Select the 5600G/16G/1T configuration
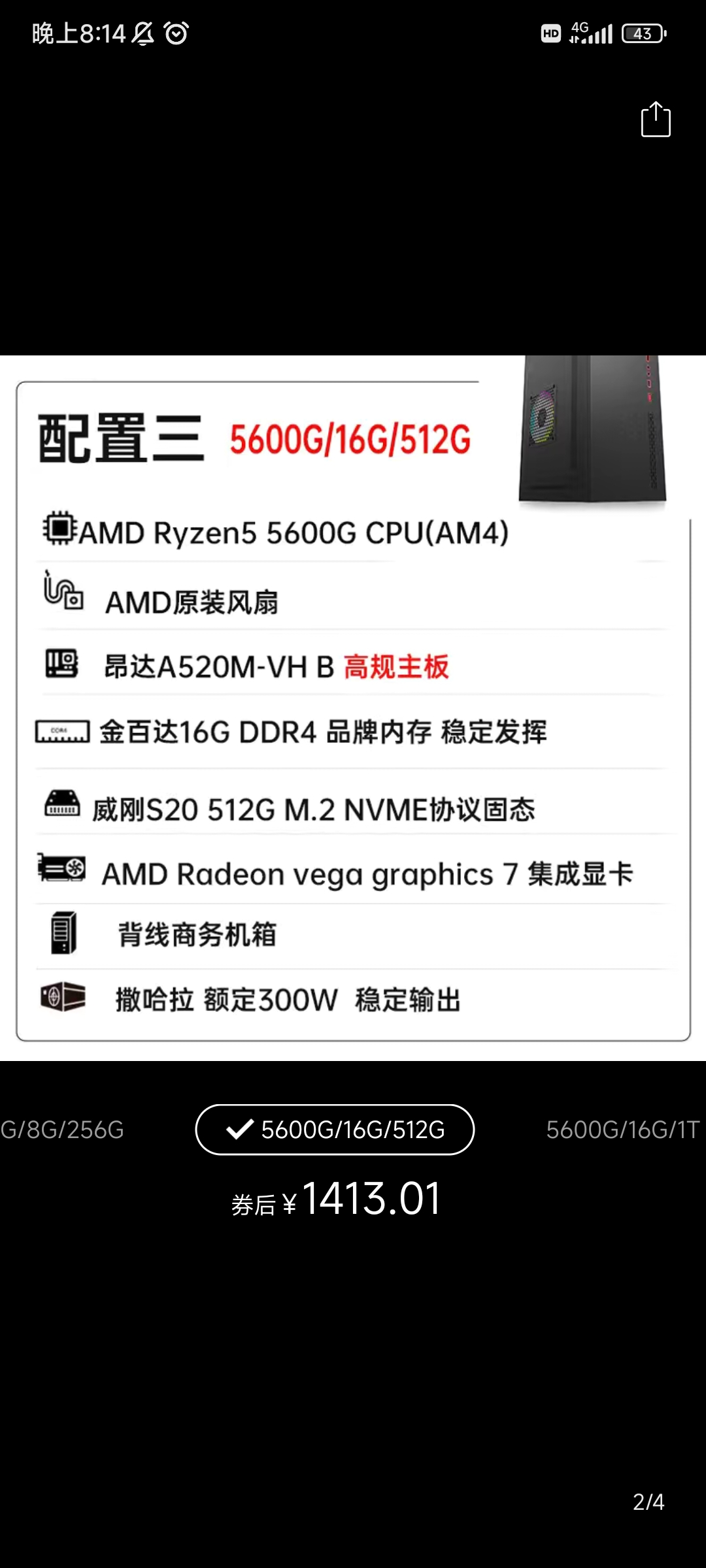This screenshot has width=706, height=1568. click(x=622, y=1130)
